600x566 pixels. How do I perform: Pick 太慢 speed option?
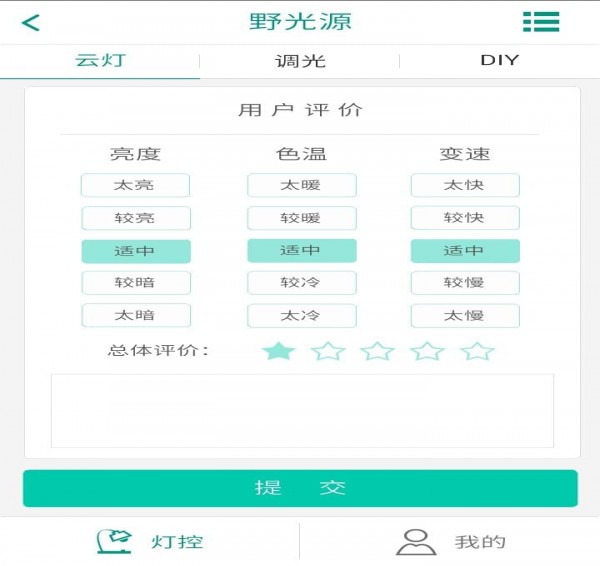point(465,315)
